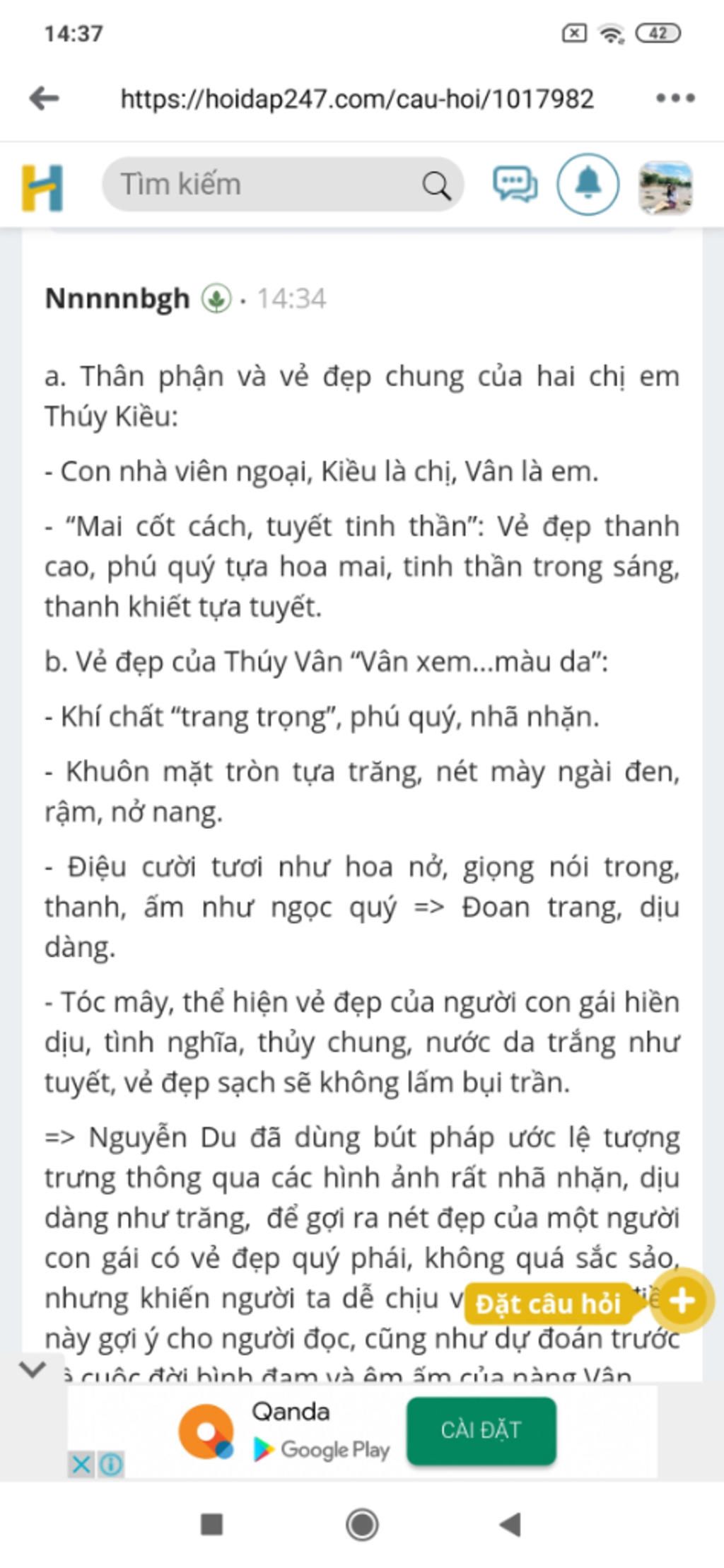The height and width of the screenshot is (1568, 724).
Task: Install Qanda via CÀI ĐẶT button
Action: 481,1429
